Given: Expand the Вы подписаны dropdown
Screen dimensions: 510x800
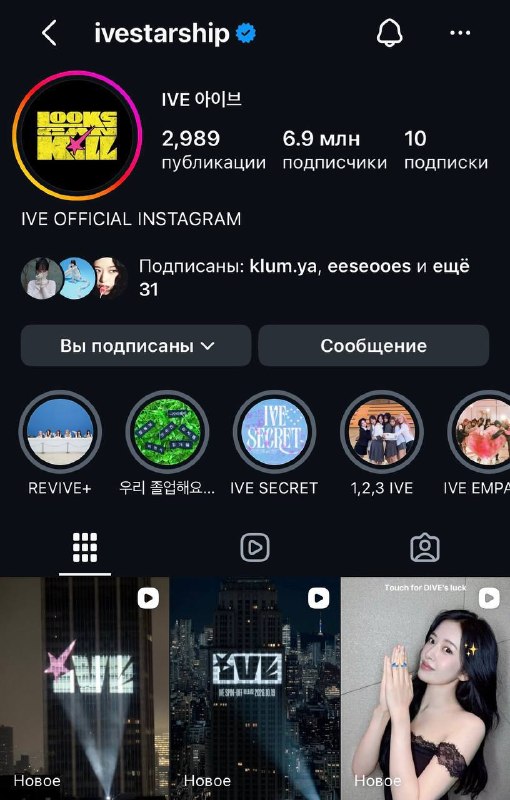Looking at the screenshot, I should pos(136,345).
